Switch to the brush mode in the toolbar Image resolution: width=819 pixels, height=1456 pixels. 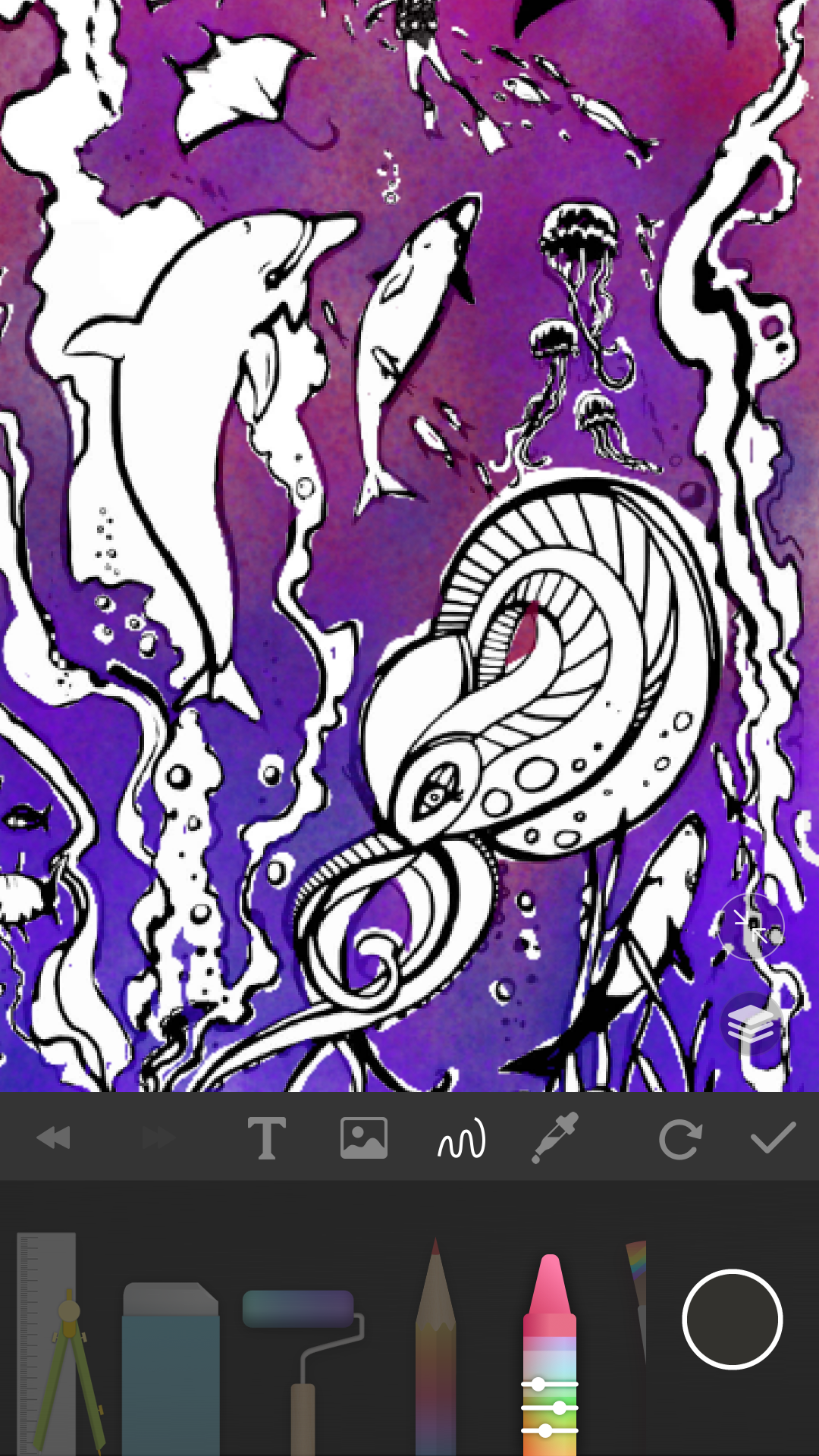tap(461, 1137)
